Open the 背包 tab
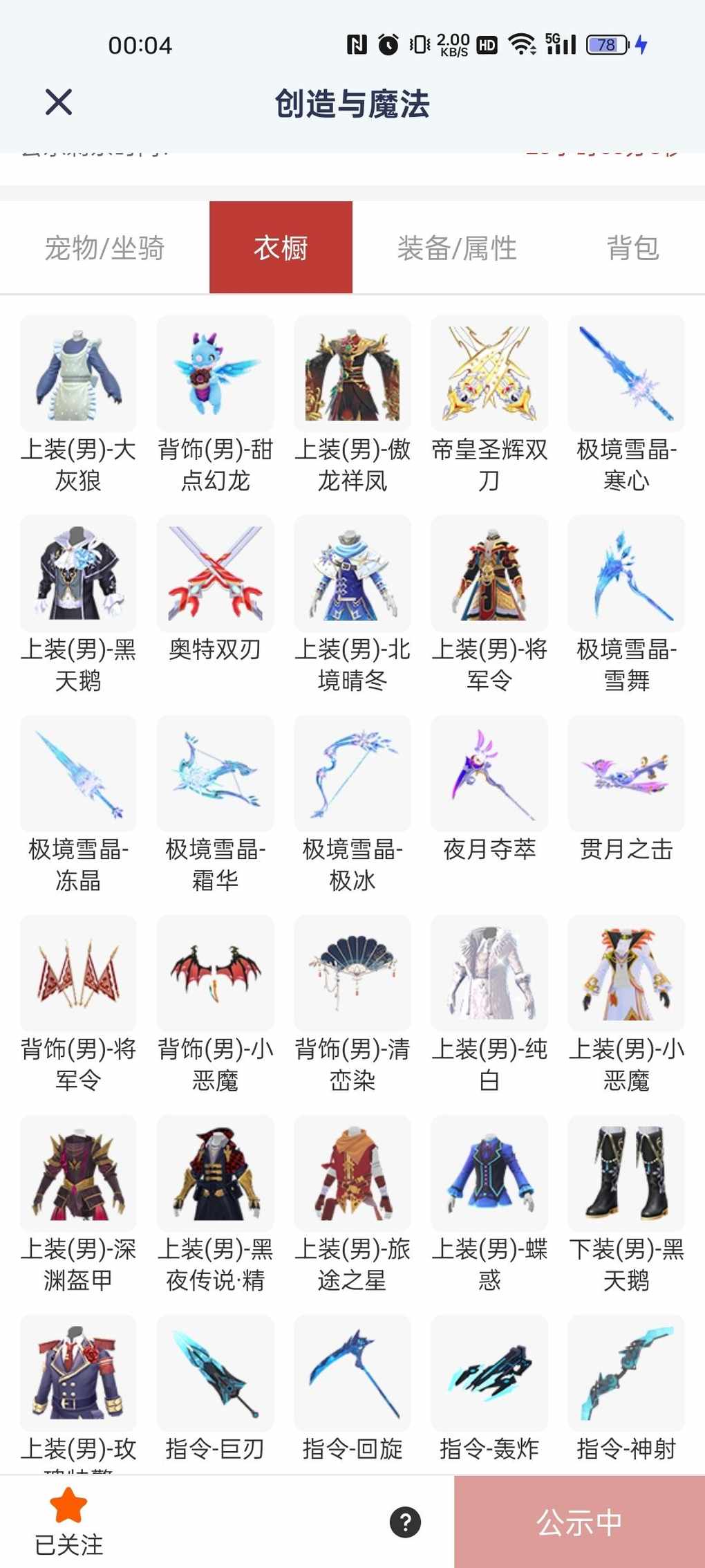Image resolution: width=705 pixels, height=1568 pixels. [632, 248]
